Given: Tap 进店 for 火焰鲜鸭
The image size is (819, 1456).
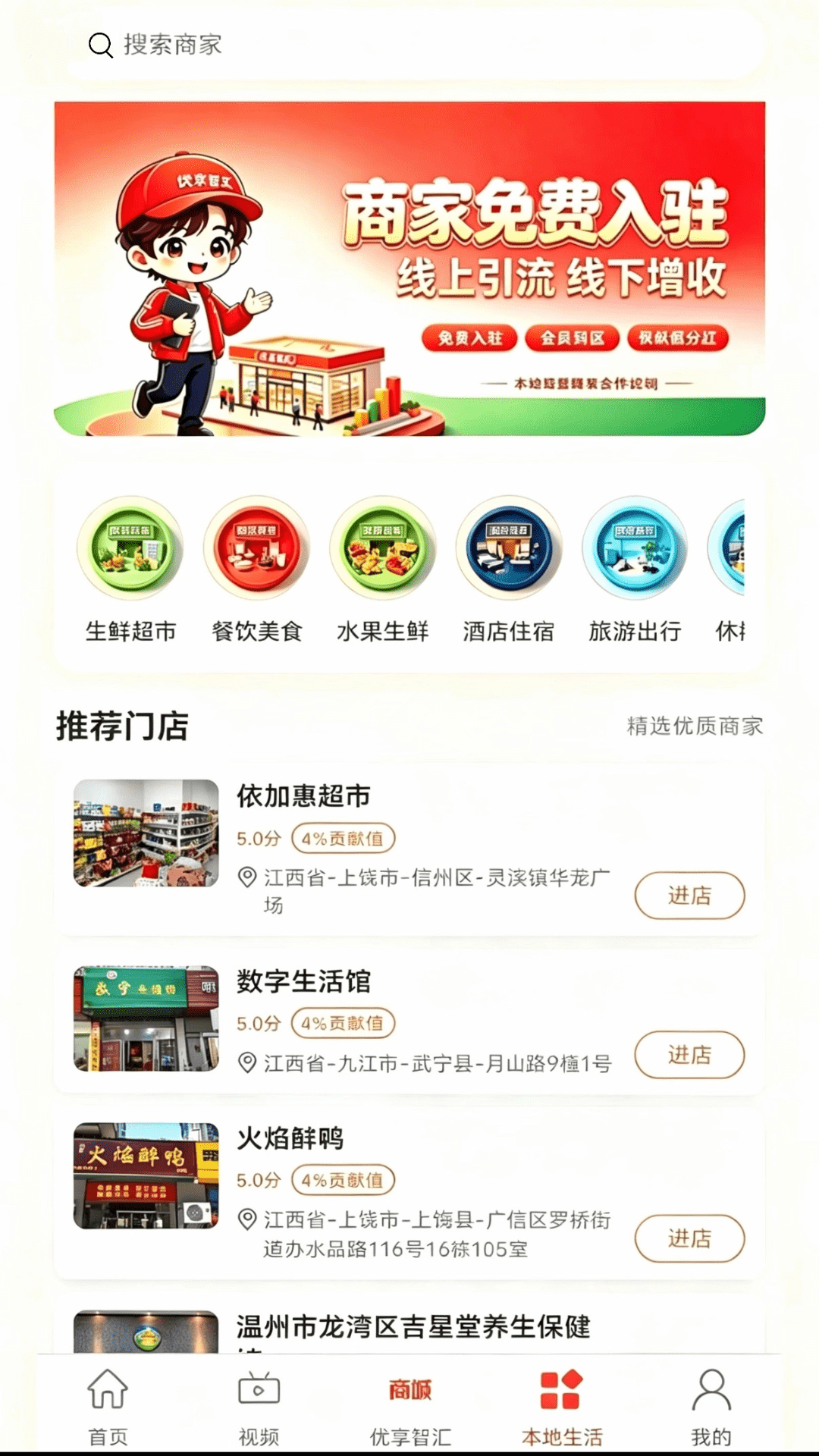Looking at the screenshot, I should [689, 1238].
